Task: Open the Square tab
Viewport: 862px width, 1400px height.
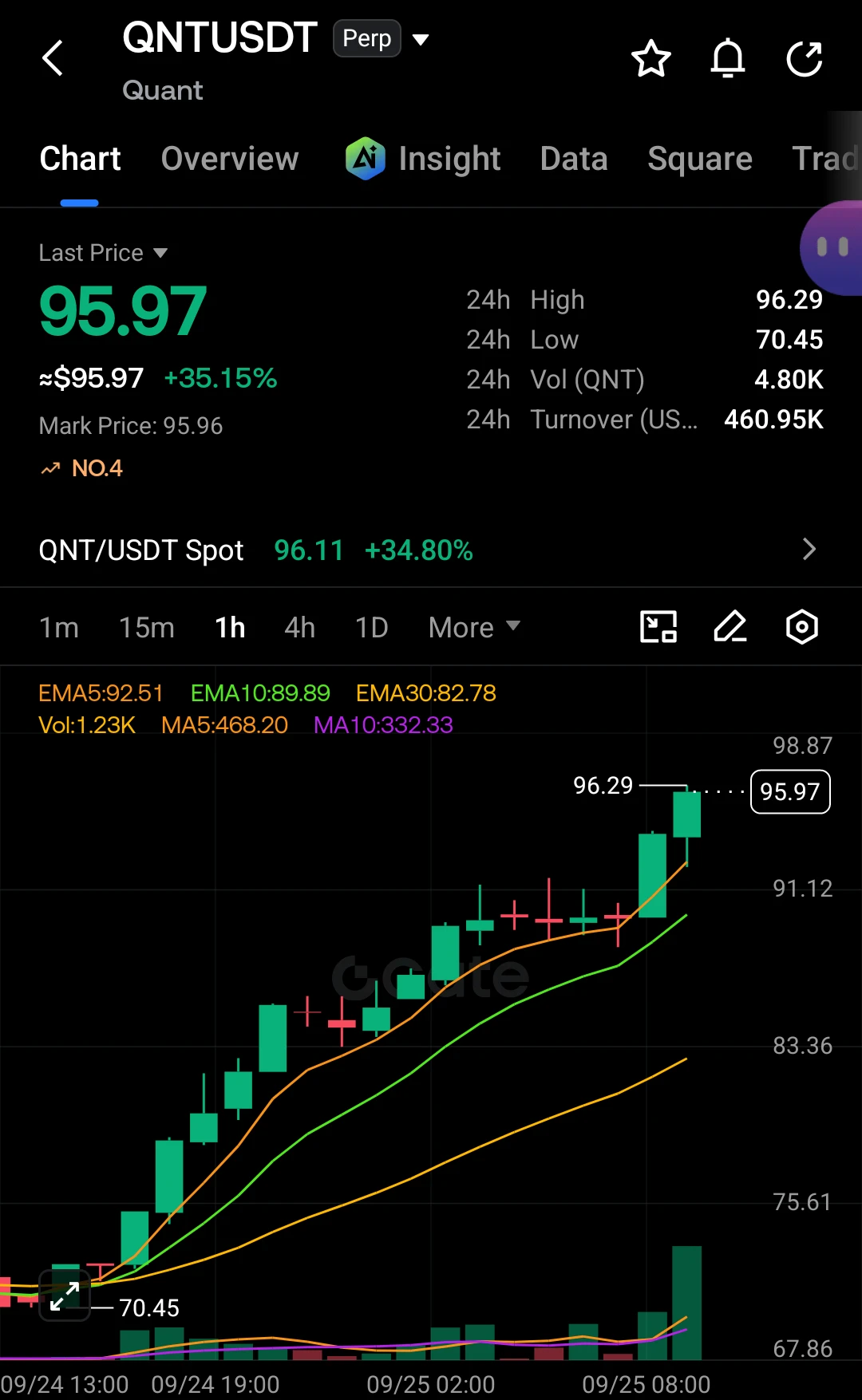Action: (700, 159)
